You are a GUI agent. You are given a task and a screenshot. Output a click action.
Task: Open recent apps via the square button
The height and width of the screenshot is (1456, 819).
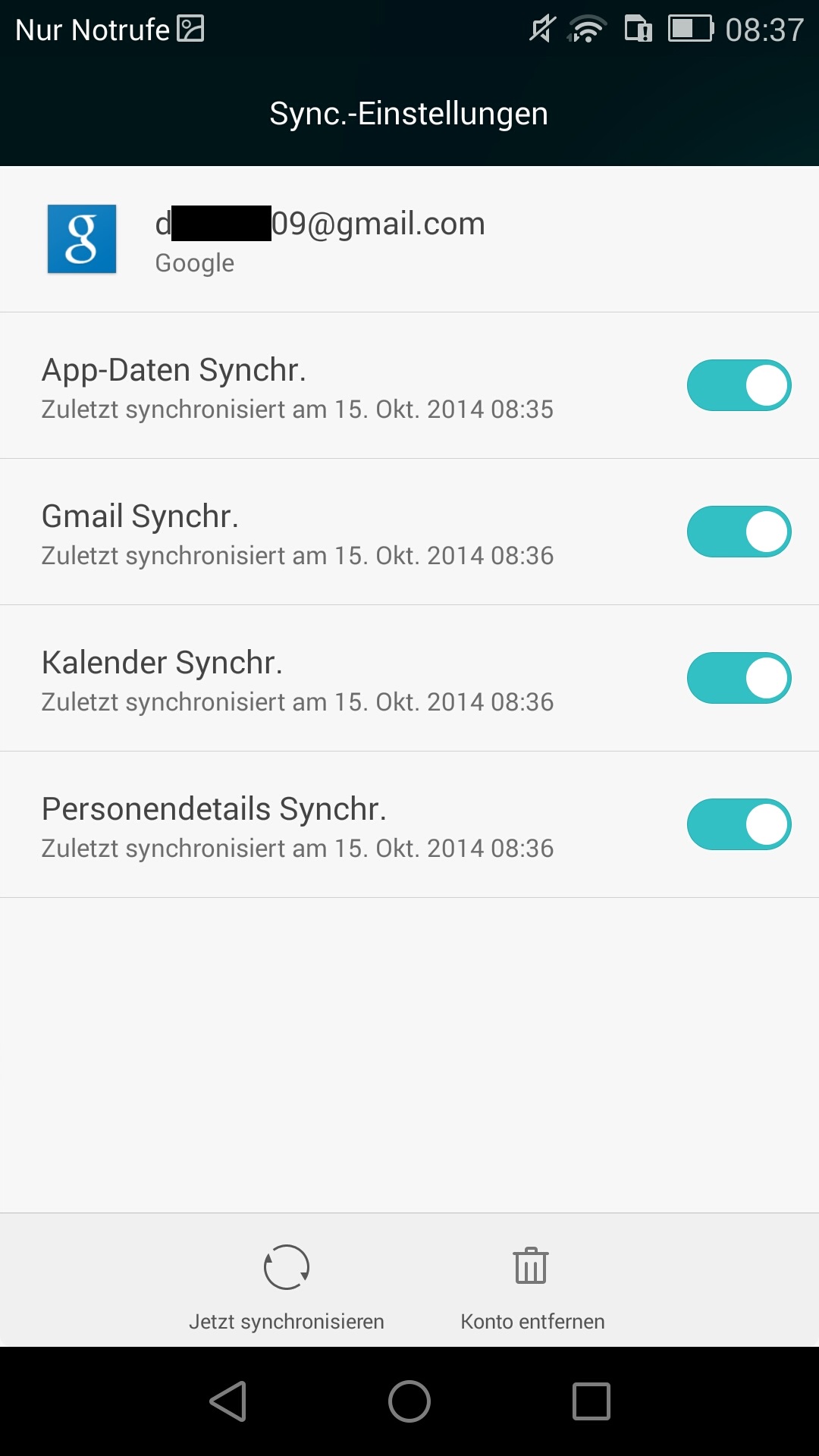tap(591, 1401)
